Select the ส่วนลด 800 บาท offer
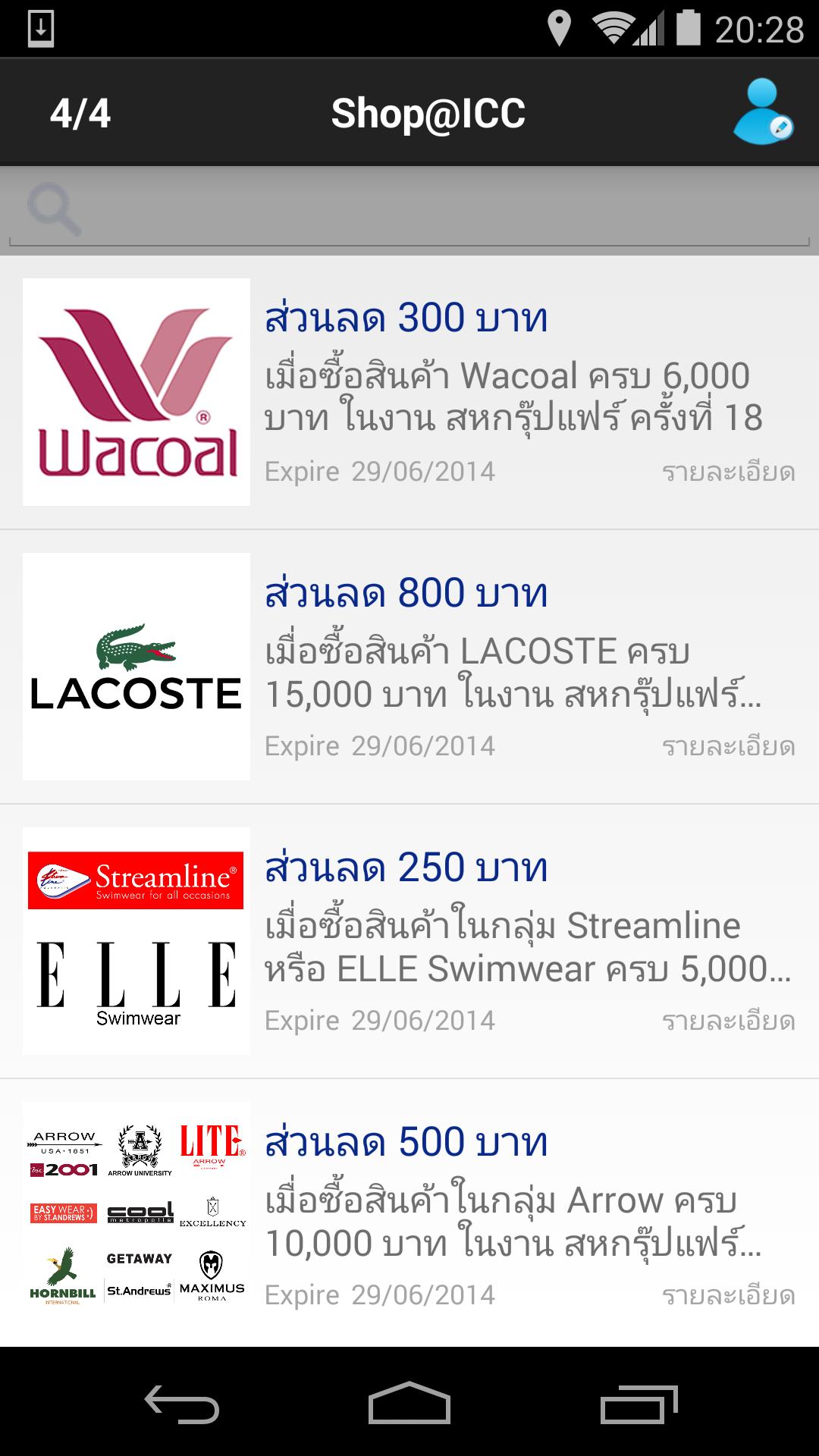The height and width of the screenshot is (1456, 819). [x=407, y=594]
